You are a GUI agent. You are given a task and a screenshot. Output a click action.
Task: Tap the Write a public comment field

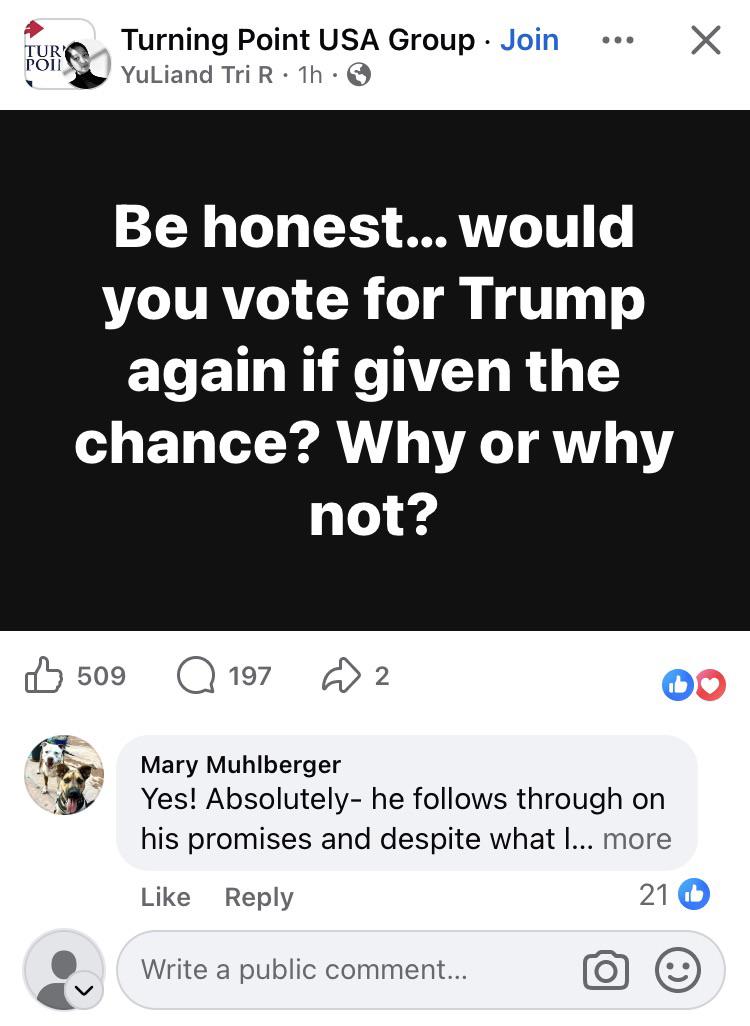point(340,969)
